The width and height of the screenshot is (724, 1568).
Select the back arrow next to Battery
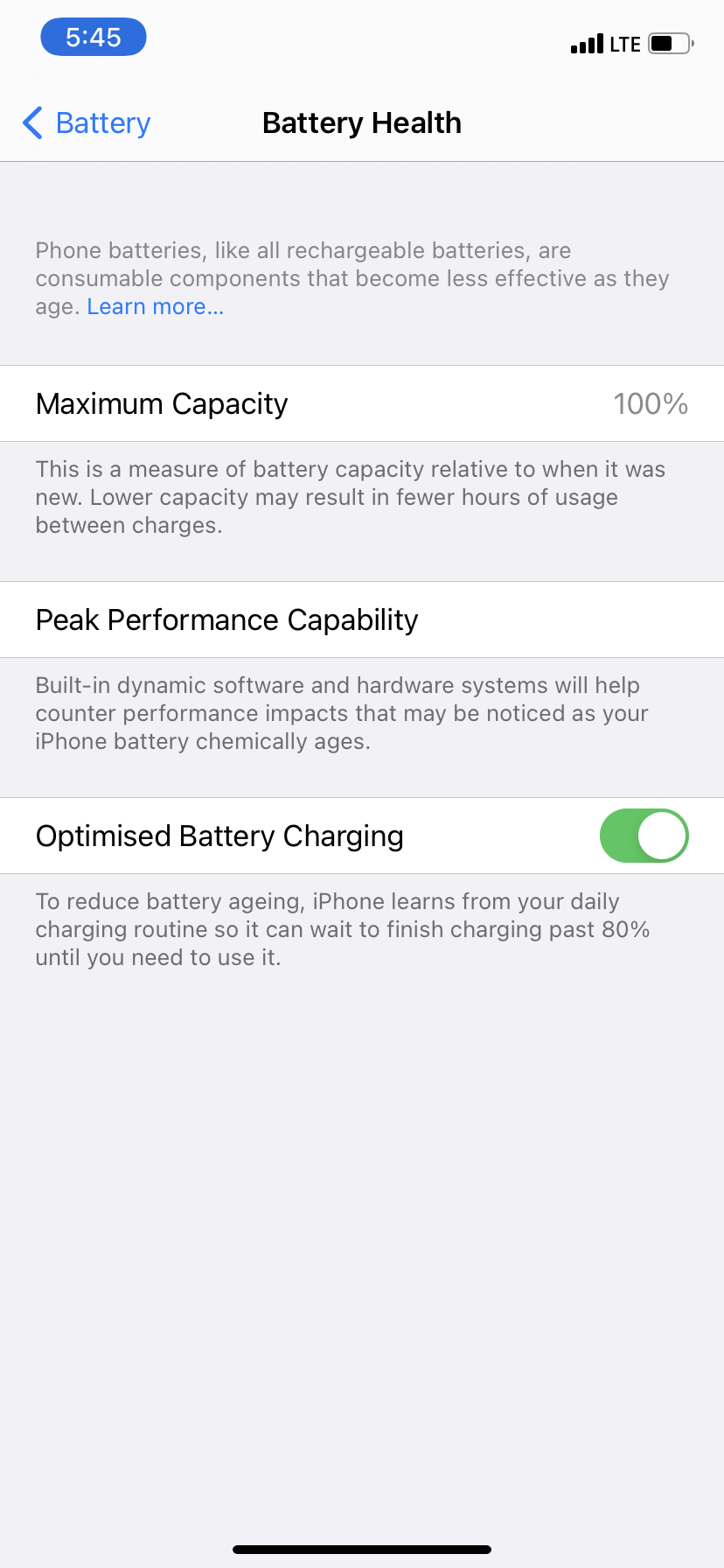click(x=32, y=123)
